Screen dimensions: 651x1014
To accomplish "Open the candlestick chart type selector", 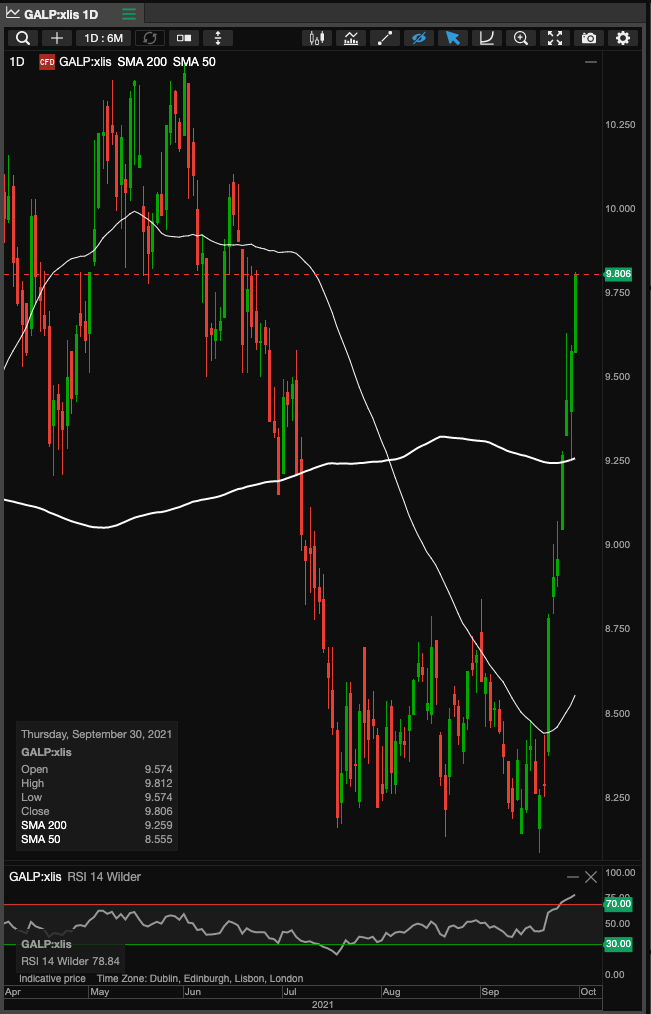I will point(318,38).
